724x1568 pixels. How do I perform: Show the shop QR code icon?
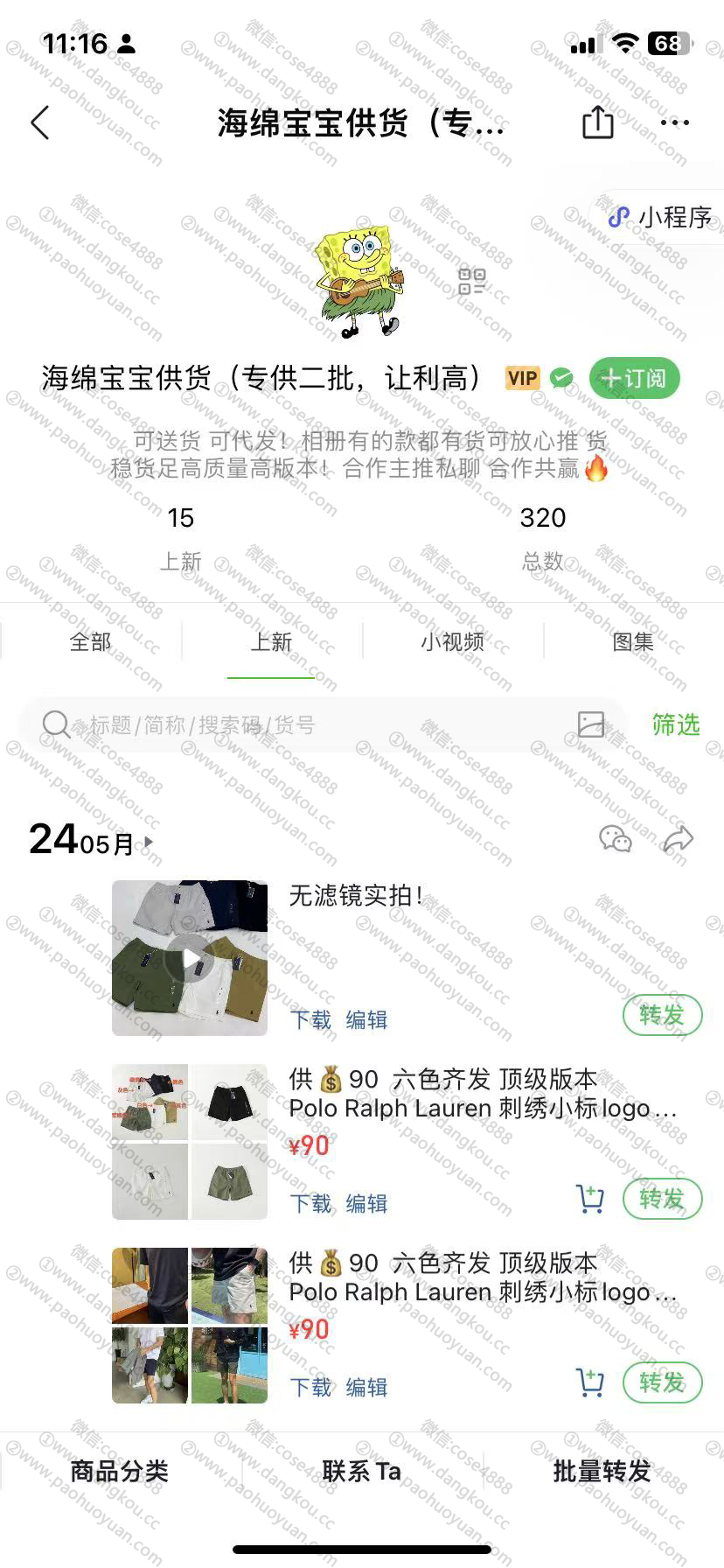tap(471, 281)
